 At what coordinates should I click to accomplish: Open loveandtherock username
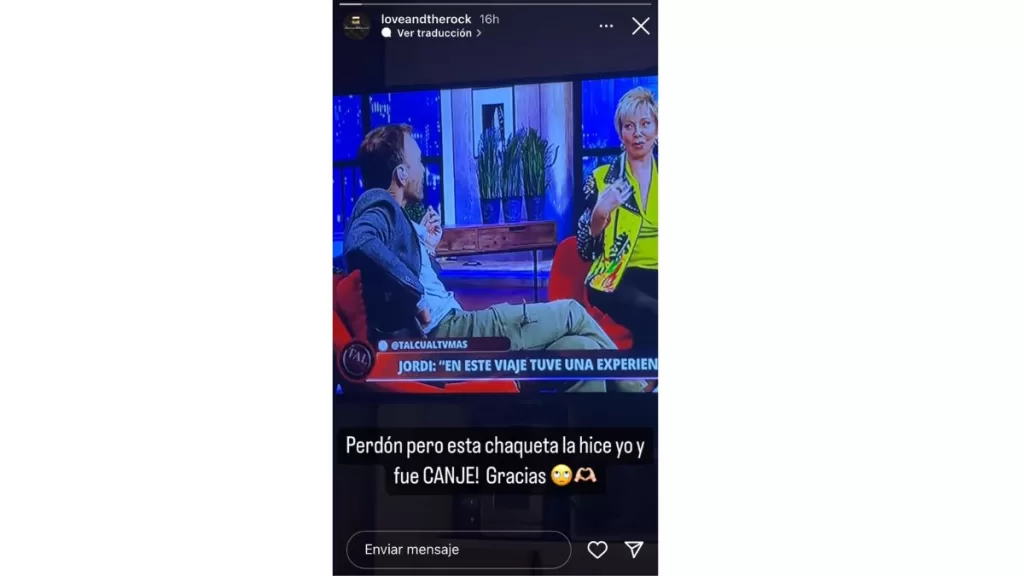426,19
